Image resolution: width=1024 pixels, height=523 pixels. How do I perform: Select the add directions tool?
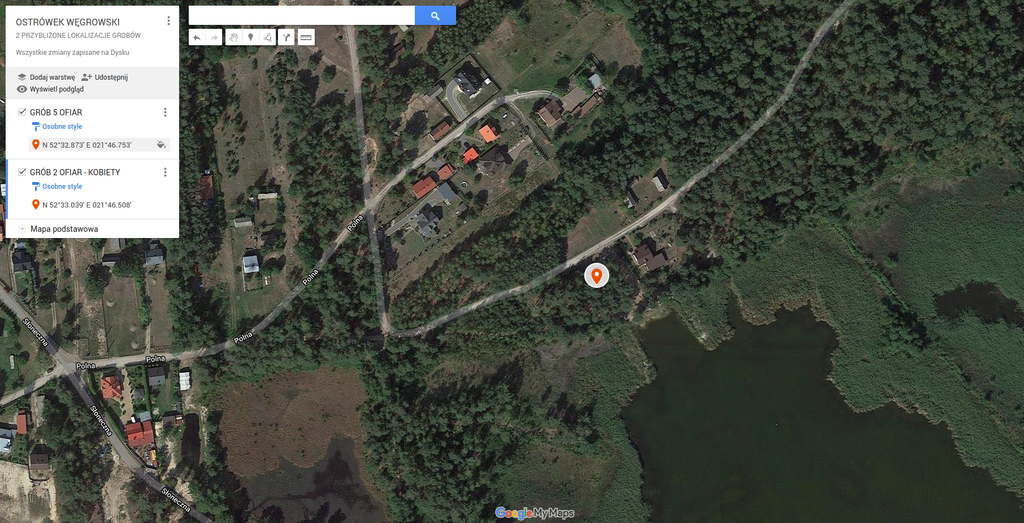point(286,38)
